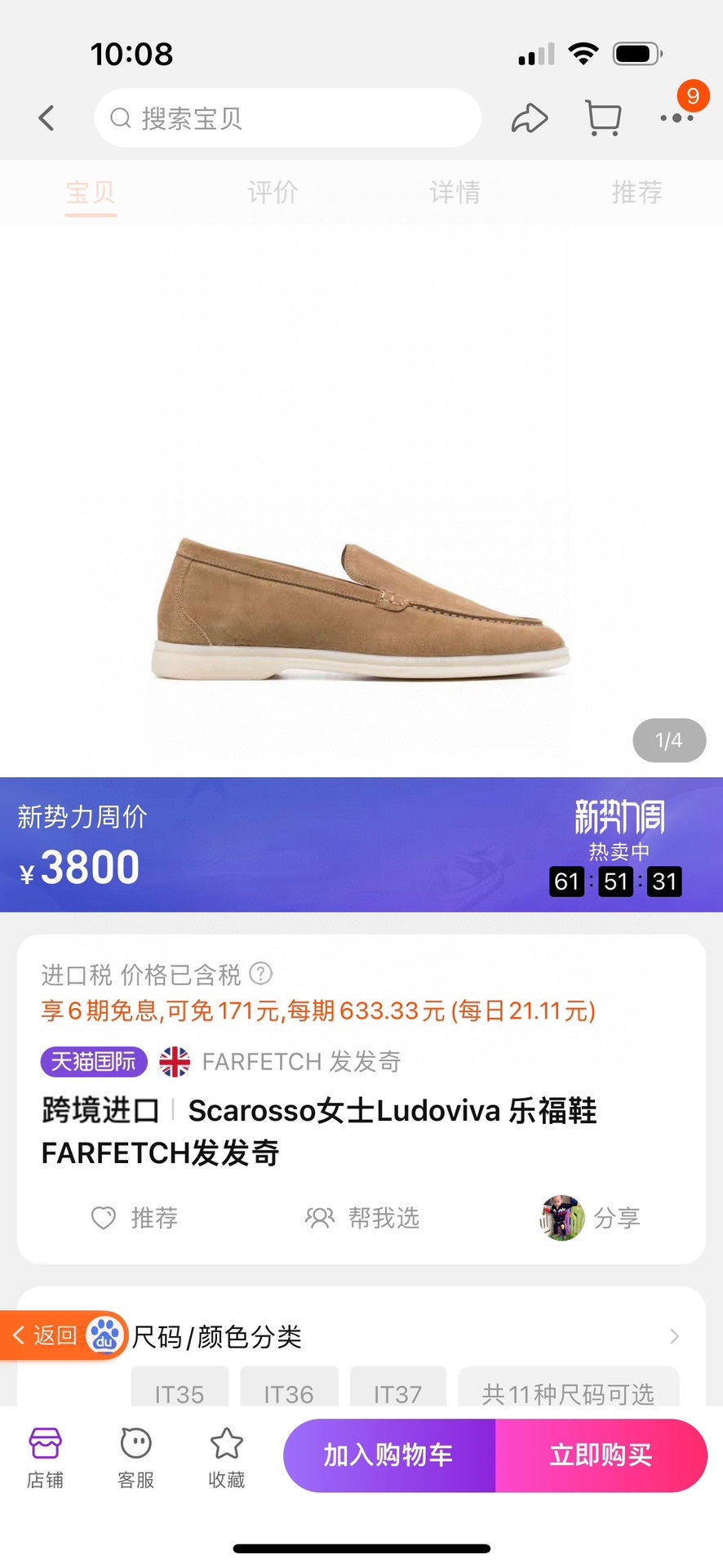The height and width of the screenshot is (1568, 723).
Task: Open the 搜索宝贝 search box
Action: (287, 118)
